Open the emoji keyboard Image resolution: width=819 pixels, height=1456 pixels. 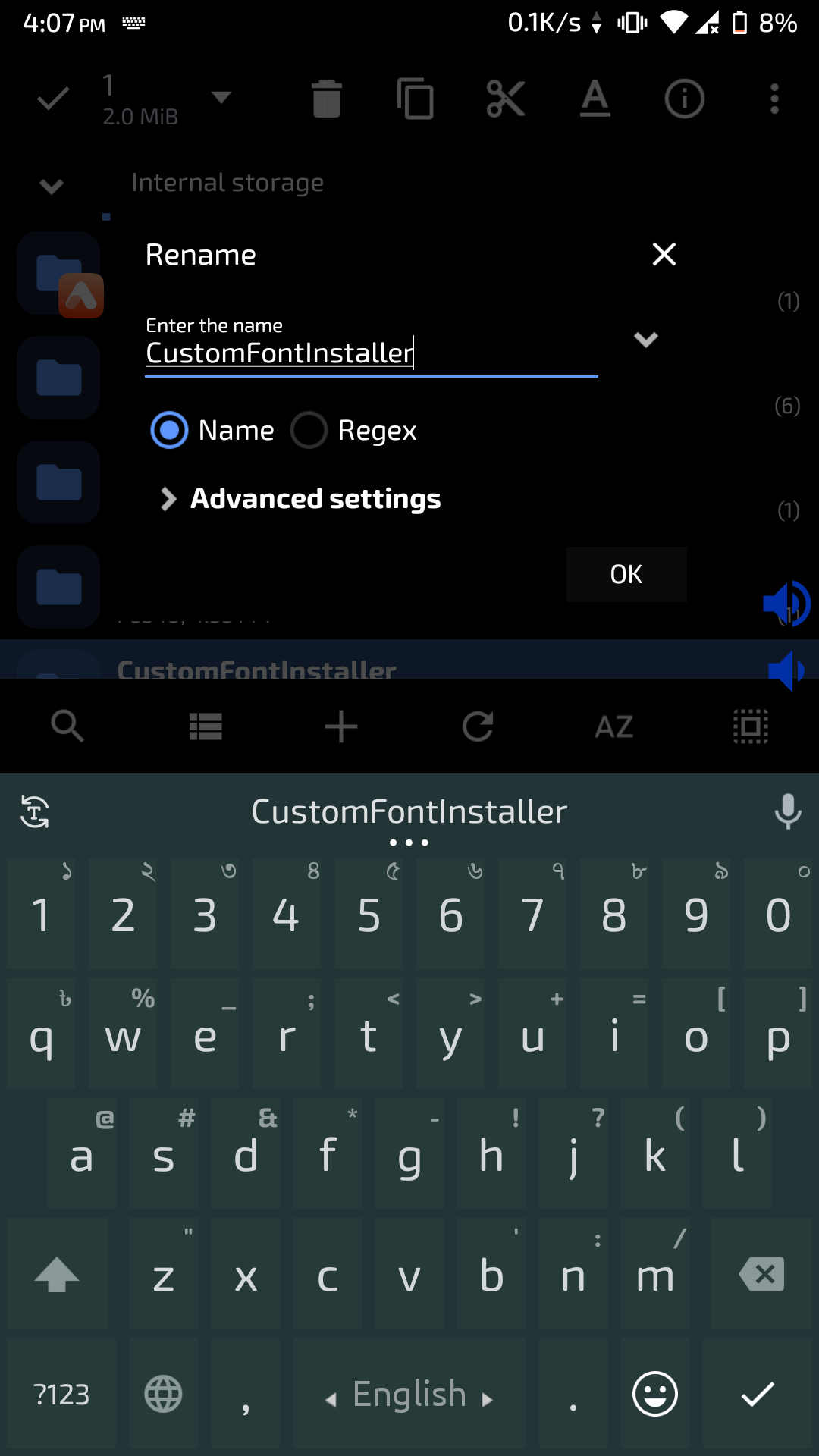[654, 1394]
